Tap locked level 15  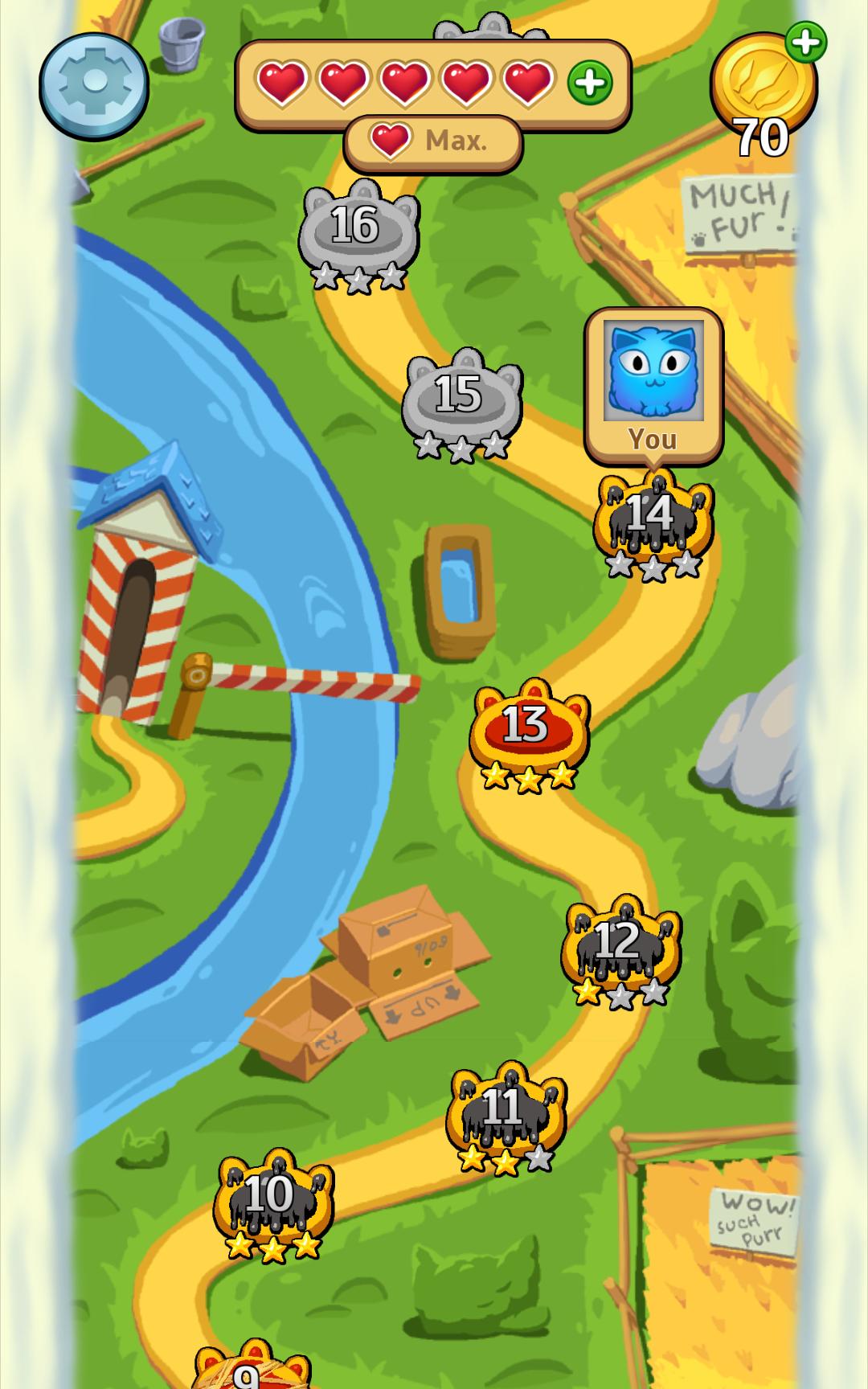[x=461, y=397]
